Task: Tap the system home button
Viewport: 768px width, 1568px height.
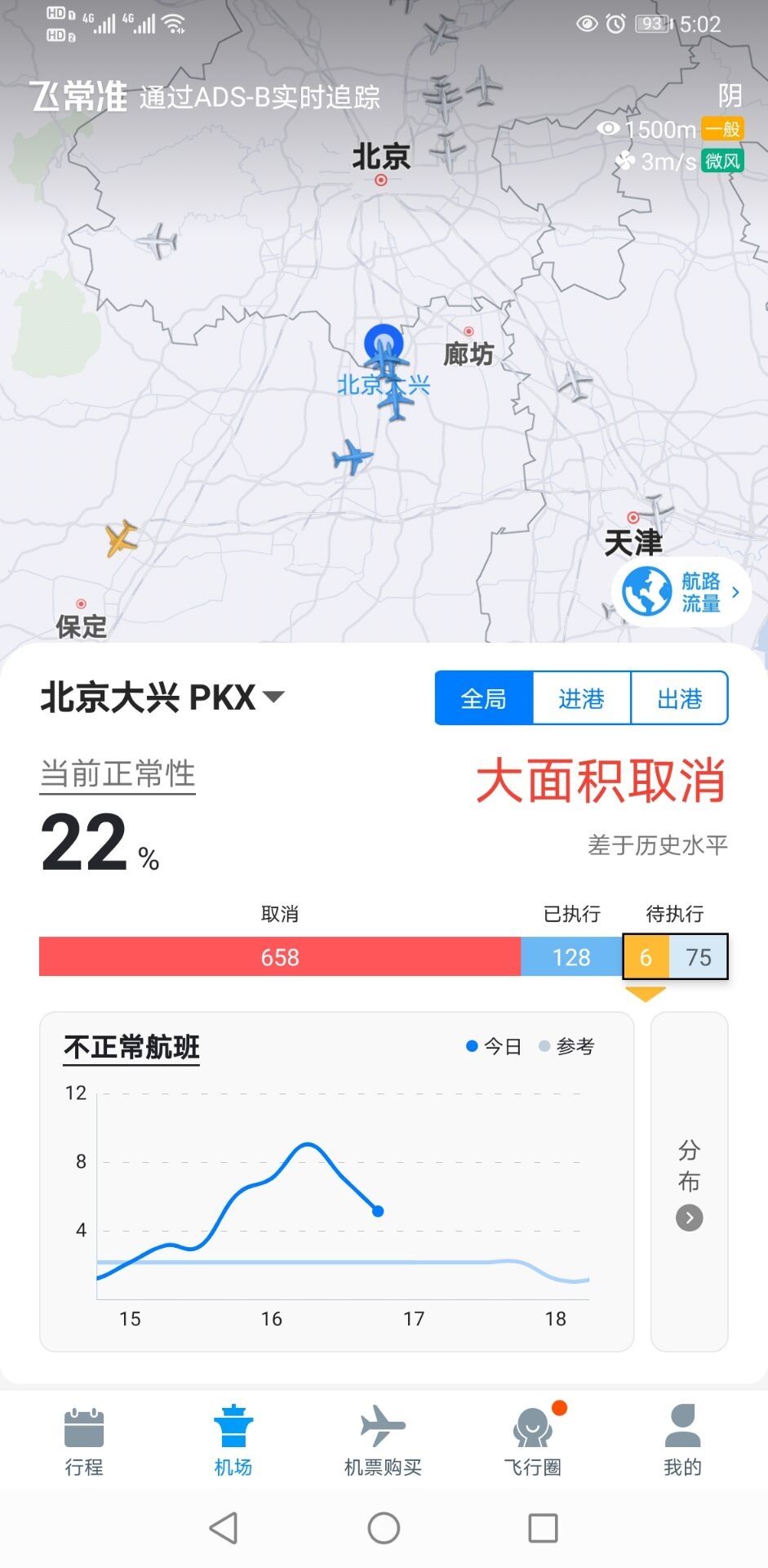Action: (384, 1528)
